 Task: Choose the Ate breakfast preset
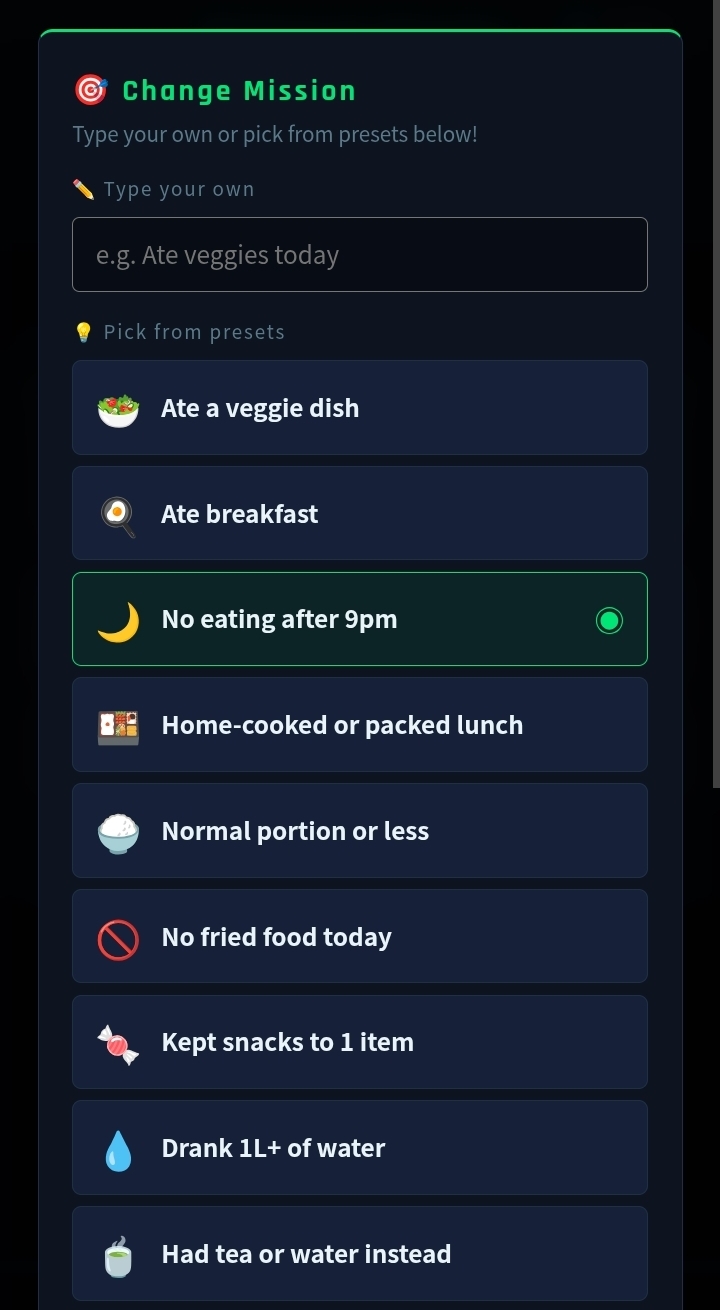click(359, 514)
